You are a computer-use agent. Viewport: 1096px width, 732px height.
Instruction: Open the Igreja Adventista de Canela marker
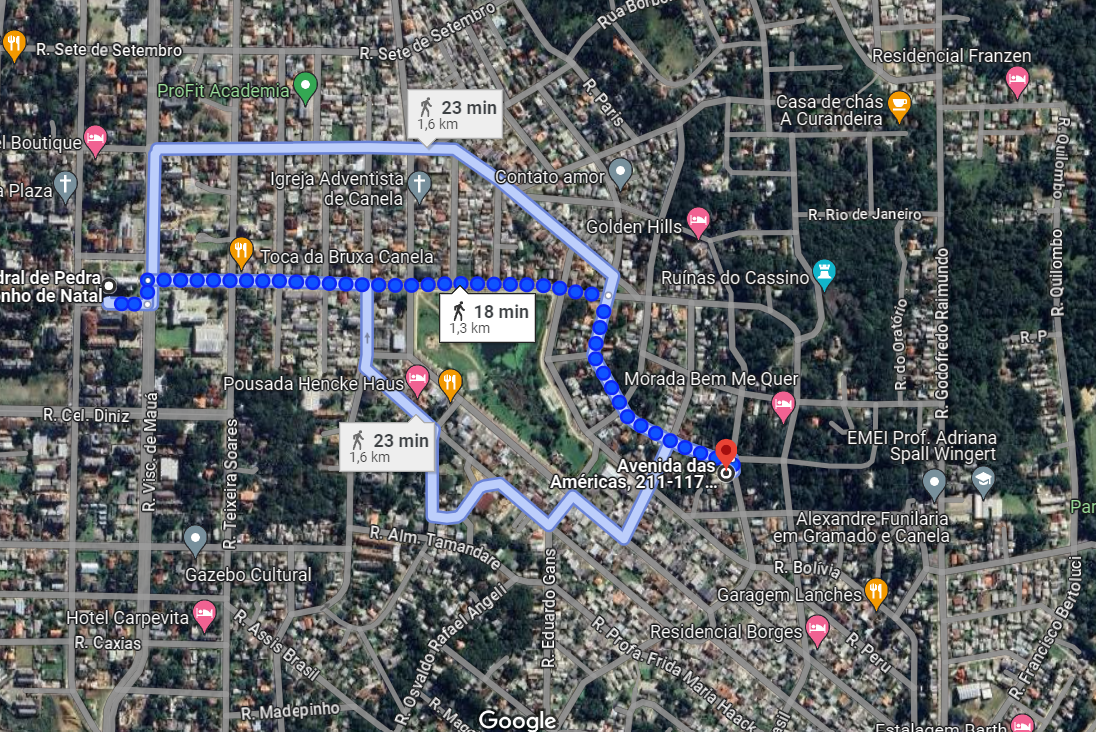(419, 184)
